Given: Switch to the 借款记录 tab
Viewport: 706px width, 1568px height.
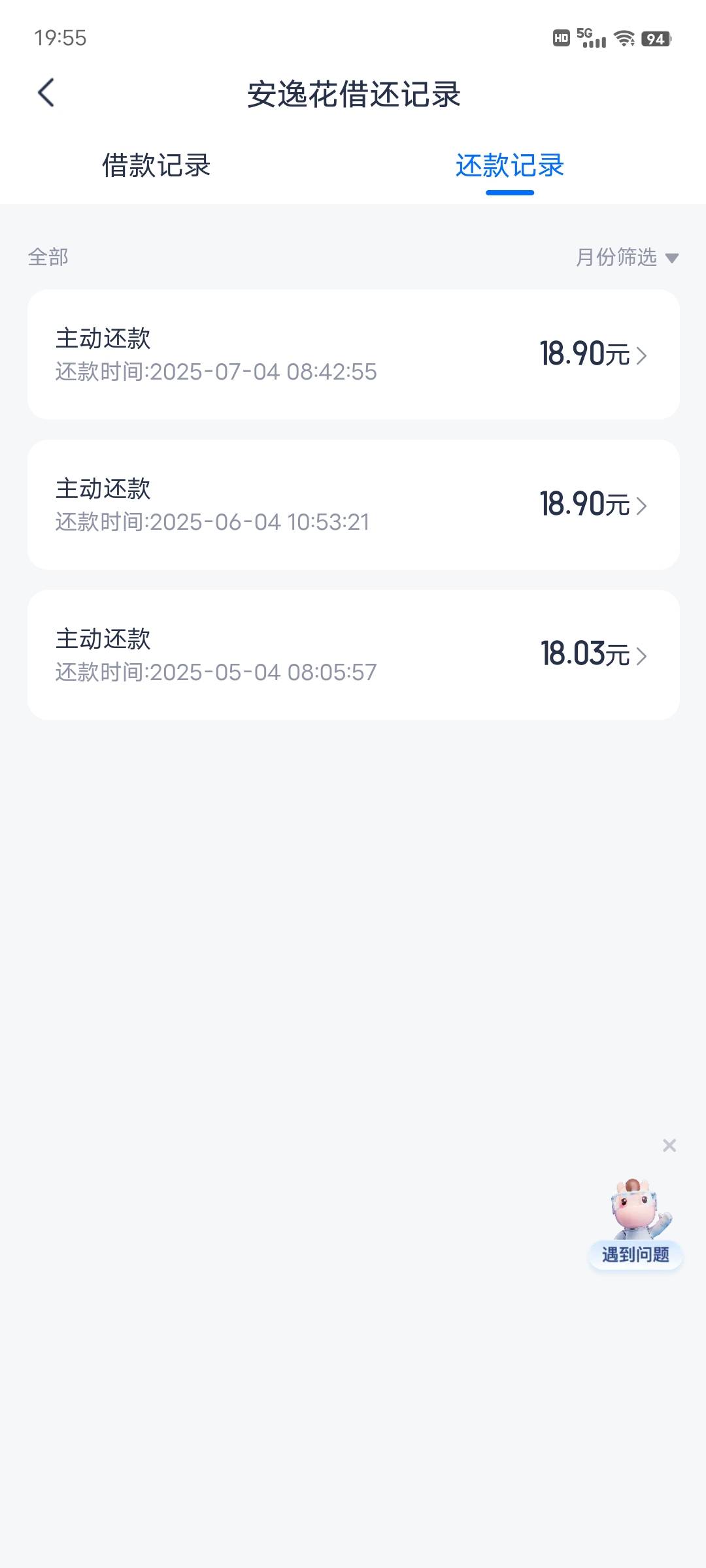Looking at the screenshot, I should (156, 165).
